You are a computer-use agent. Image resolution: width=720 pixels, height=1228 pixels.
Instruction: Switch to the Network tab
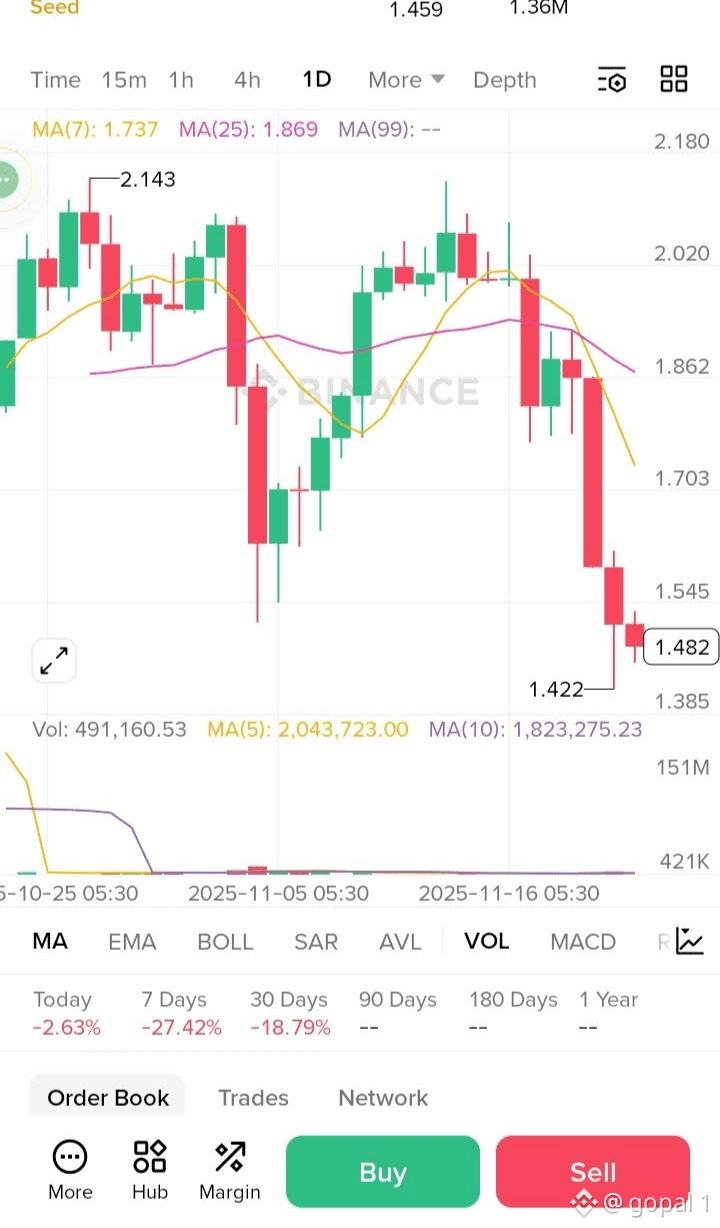383,1098
